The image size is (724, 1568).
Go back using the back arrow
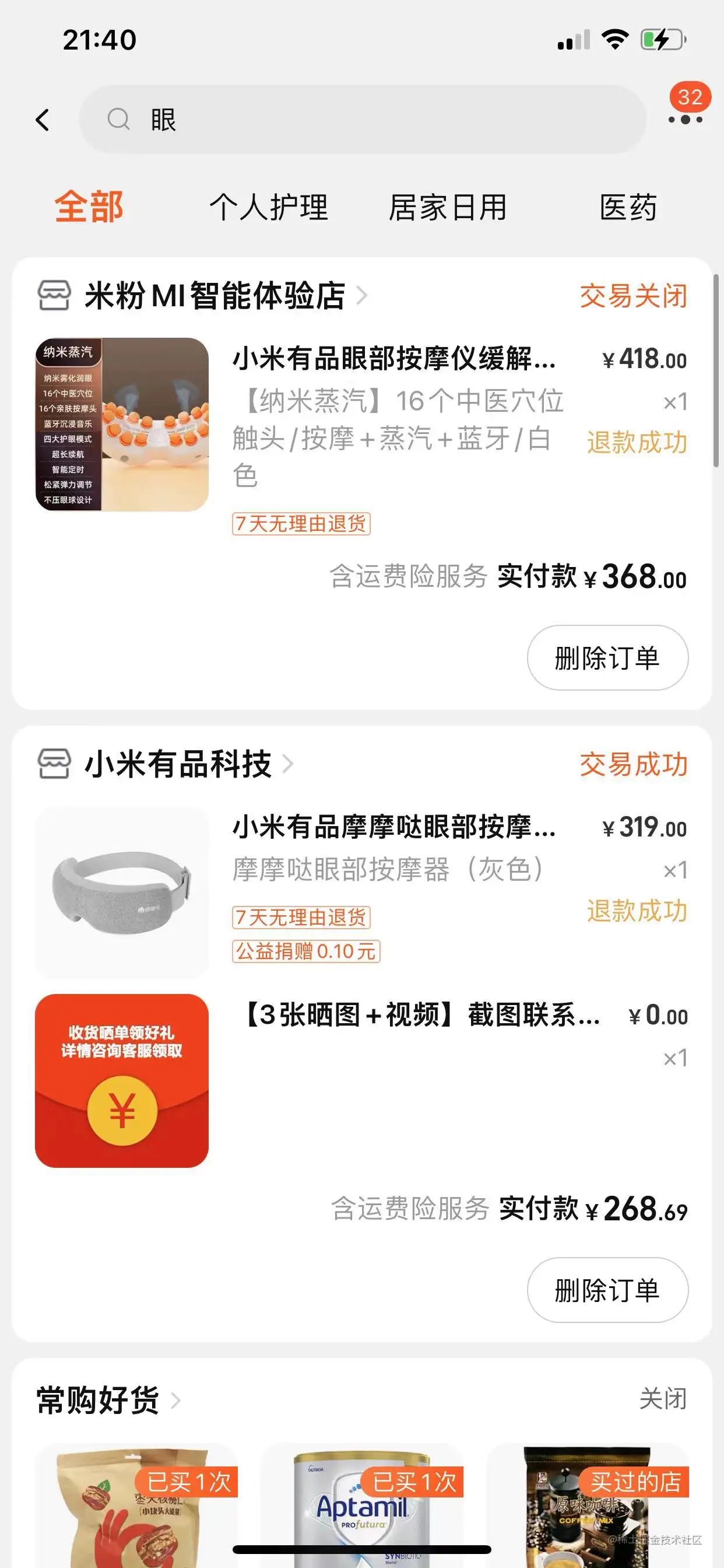click(x=43, y=120)
